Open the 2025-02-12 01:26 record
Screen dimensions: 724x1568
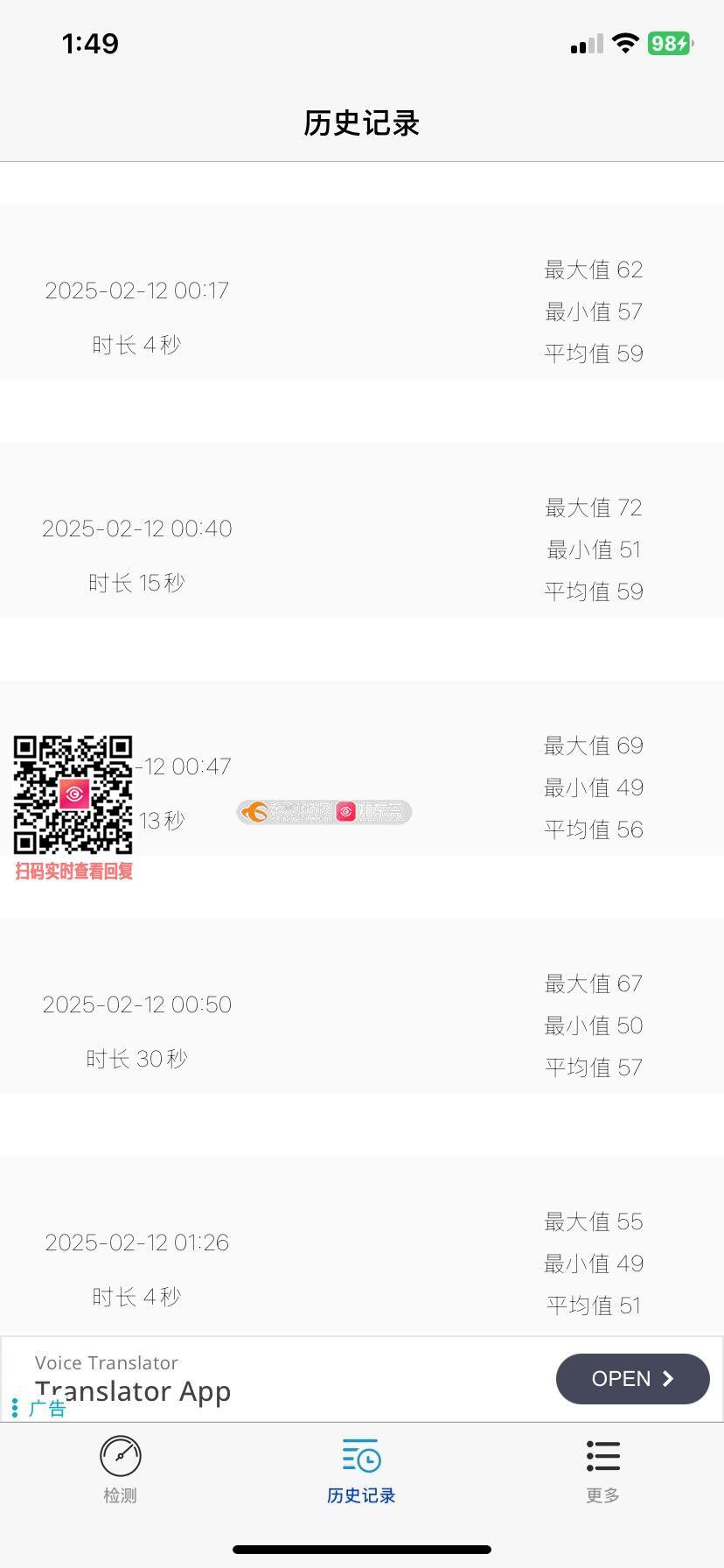click(362, 1244)
